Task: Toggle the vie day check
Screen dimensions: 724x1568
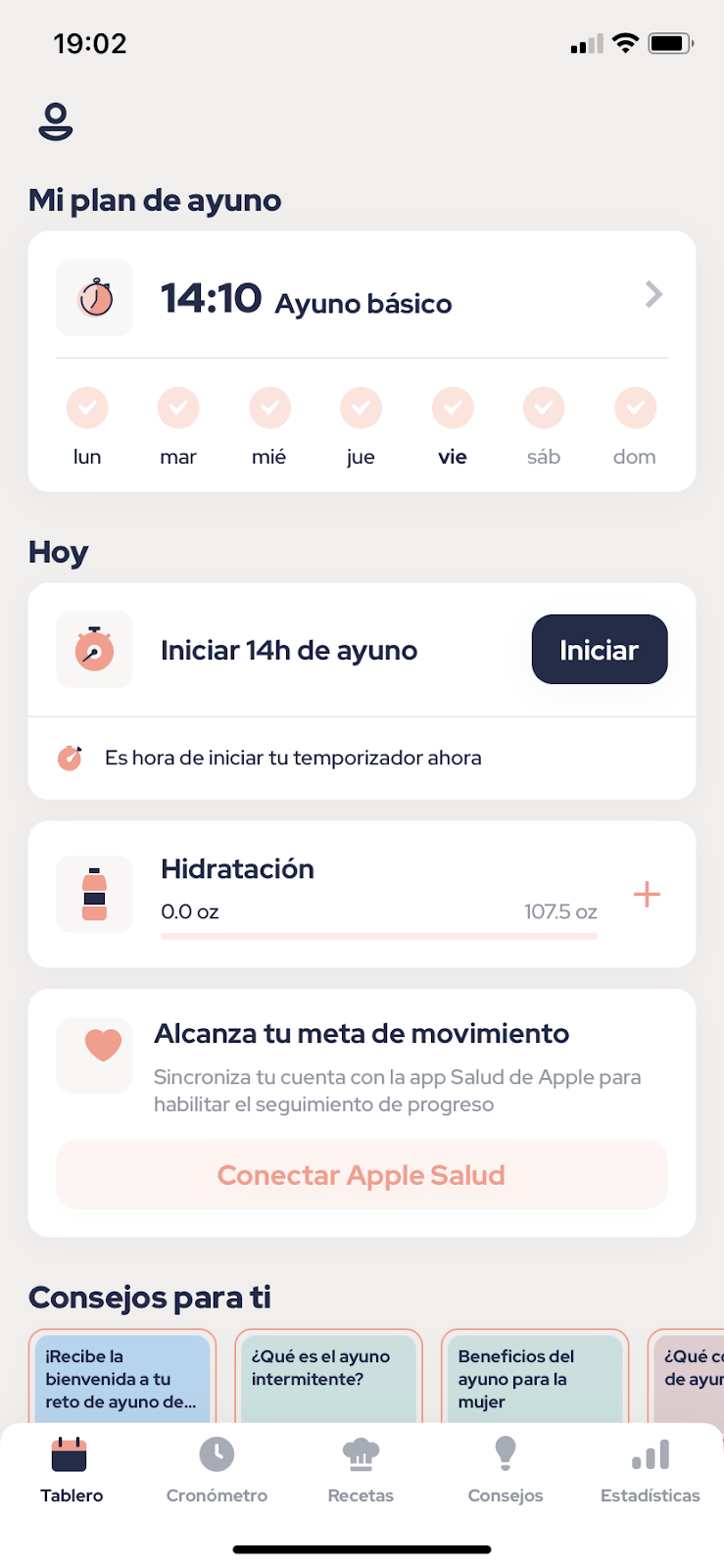Action: click(x=453, y=408)
